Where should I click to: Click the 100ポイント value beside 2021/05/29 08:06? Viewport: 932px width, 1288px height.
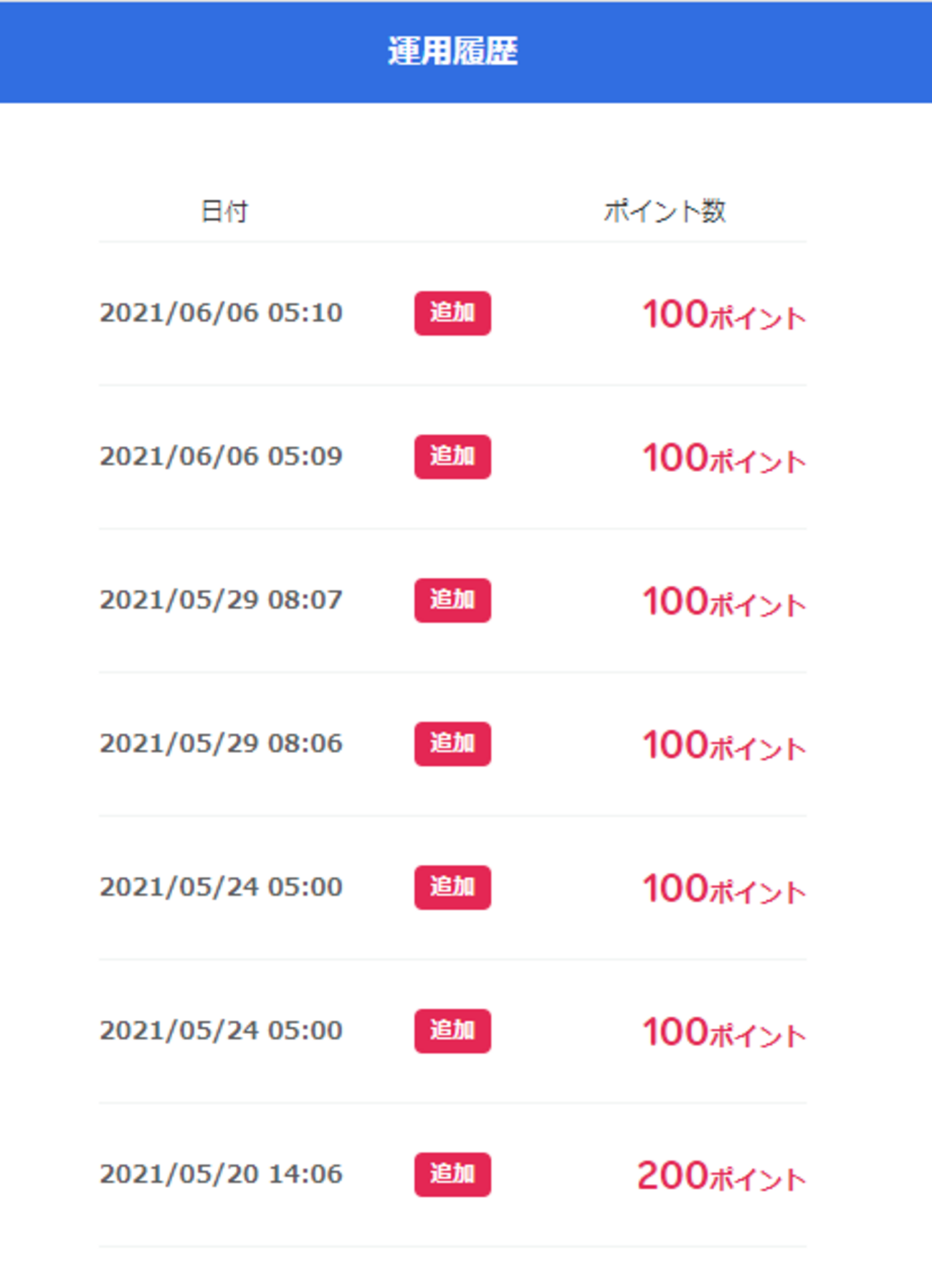[722, 744]
